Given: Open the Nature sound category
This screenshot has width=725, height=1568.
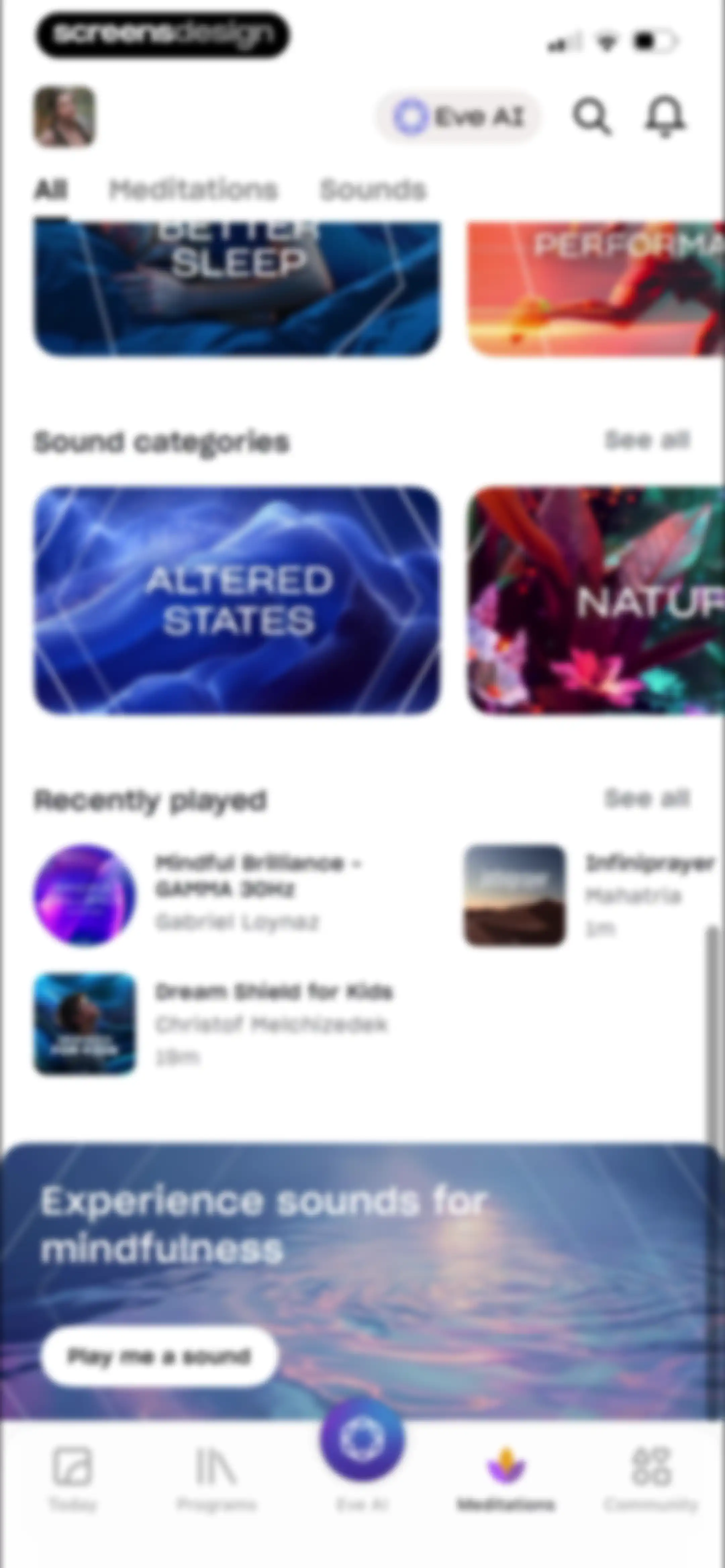Looking at the screenshot, I should [595, 600].
